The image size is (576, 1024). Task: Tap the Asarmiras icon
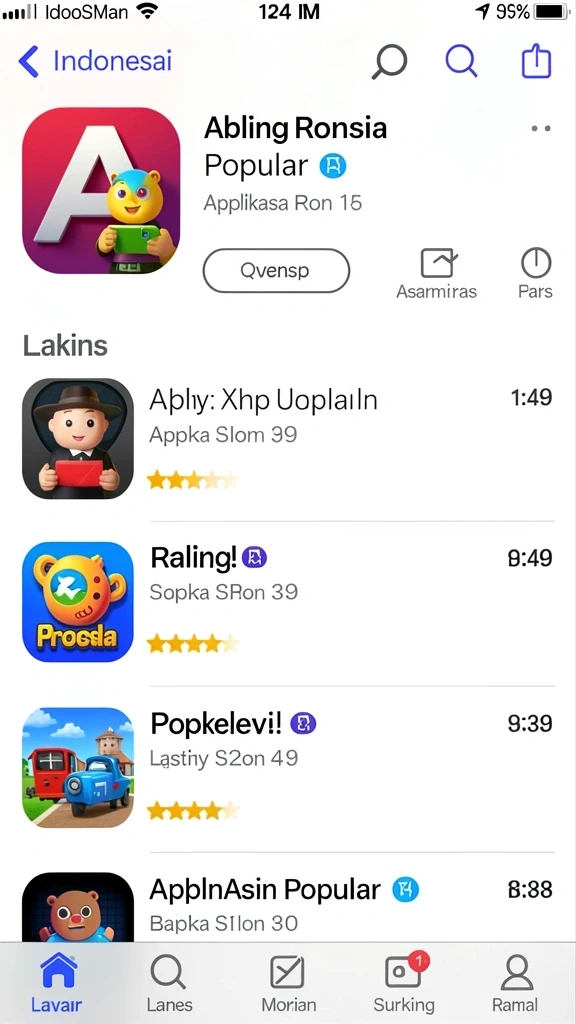tap(437, 274)
